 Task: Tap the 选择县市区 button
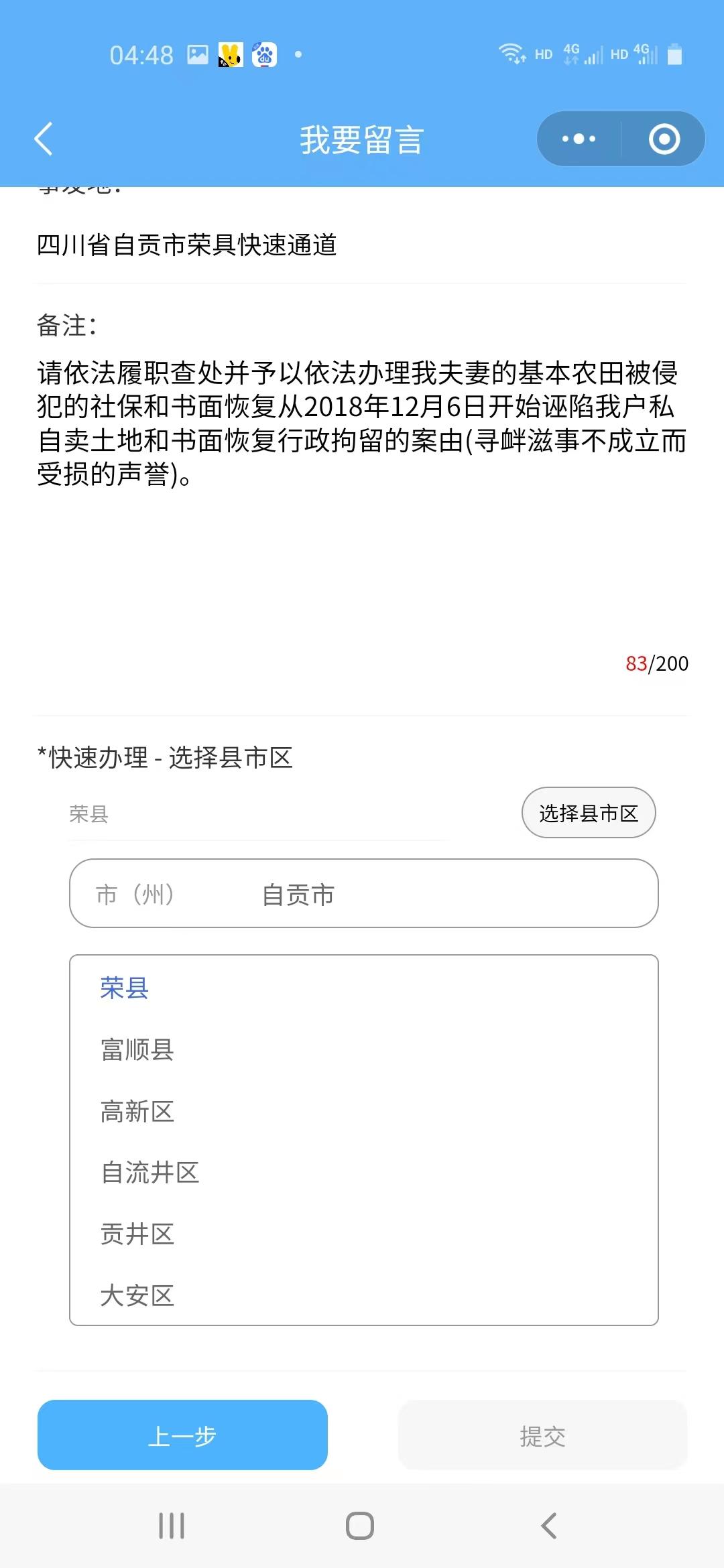[x=588, y=813]
